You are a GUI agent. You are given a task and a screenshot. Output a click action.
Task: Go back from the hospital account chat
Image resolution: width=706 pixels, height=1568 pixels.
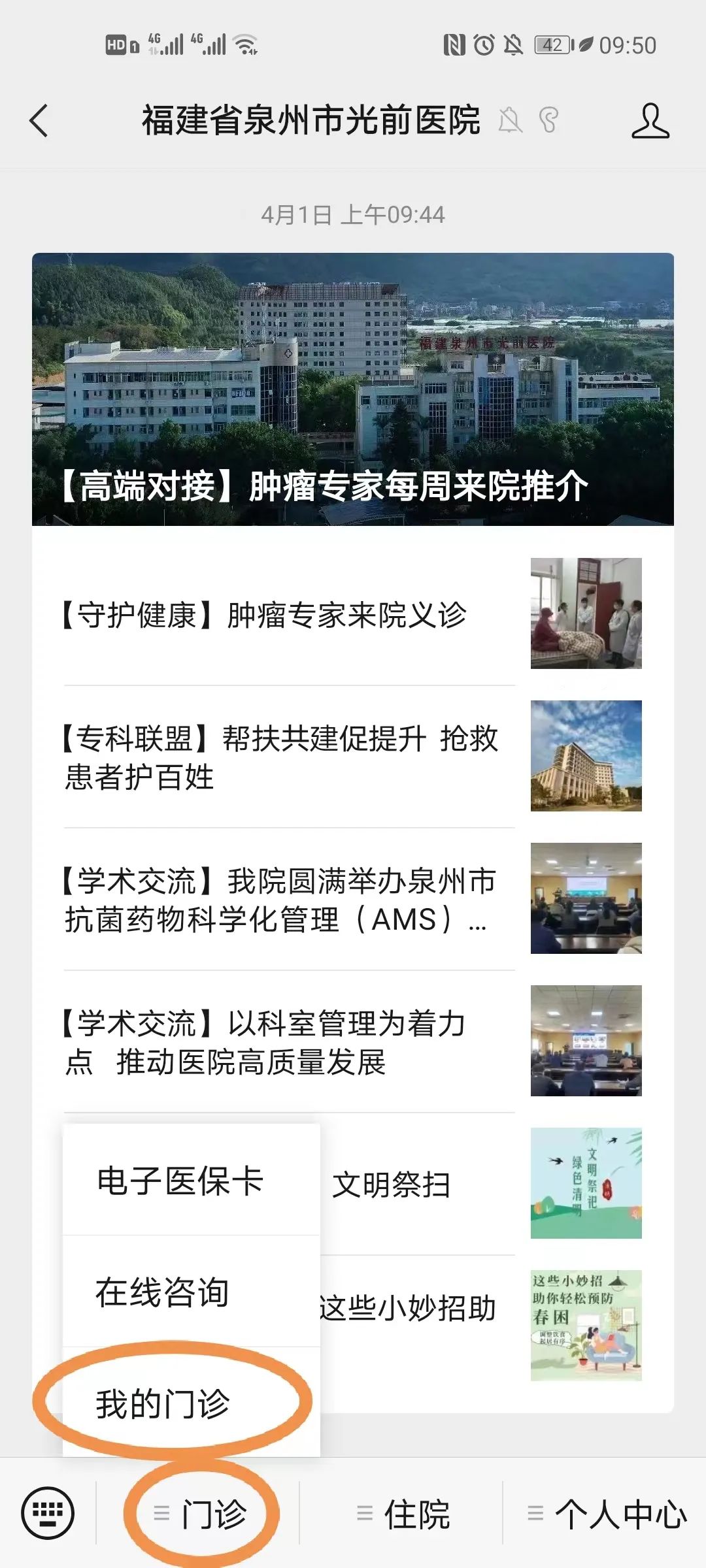coord(39,121)
